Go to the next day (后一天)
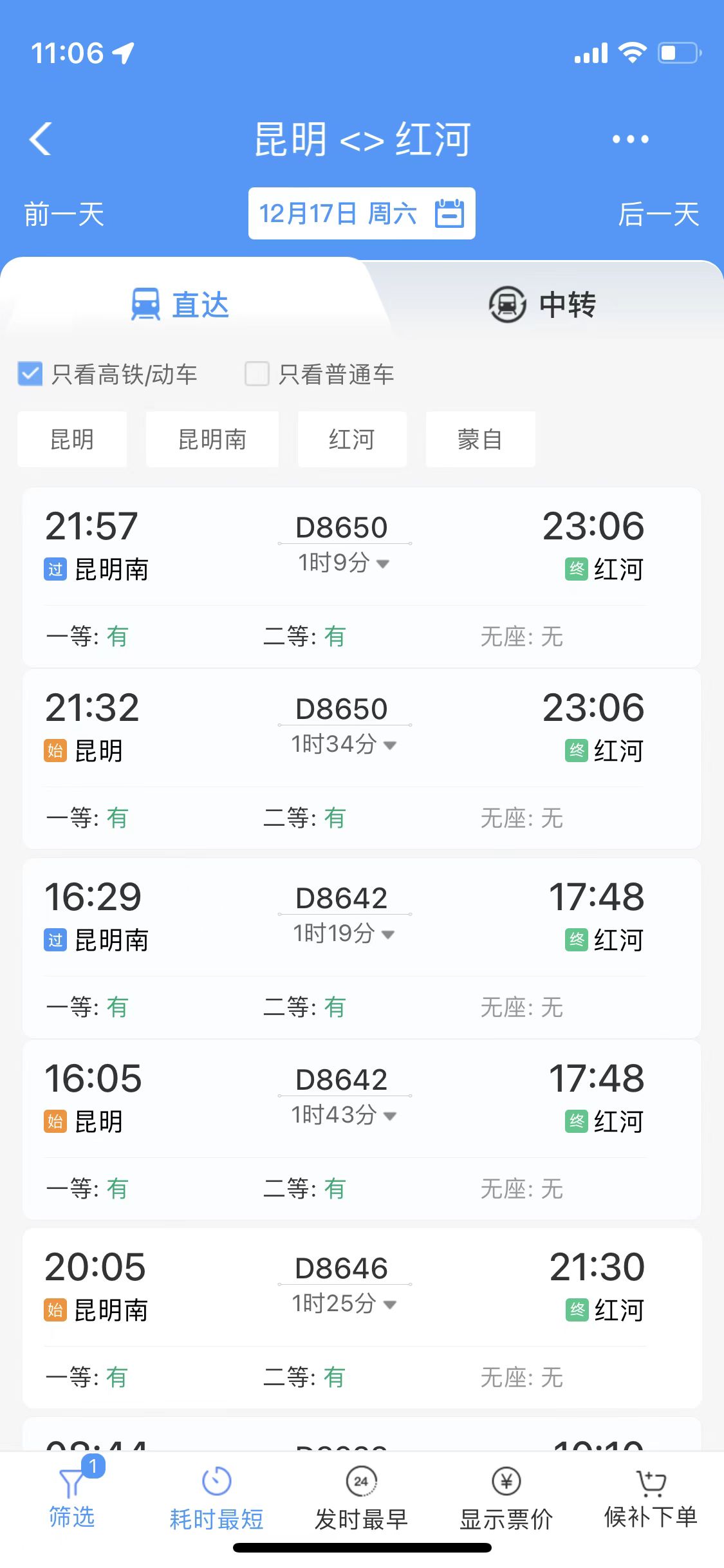This screenshot has width=724, height=1568. click(x=658, y=214)
